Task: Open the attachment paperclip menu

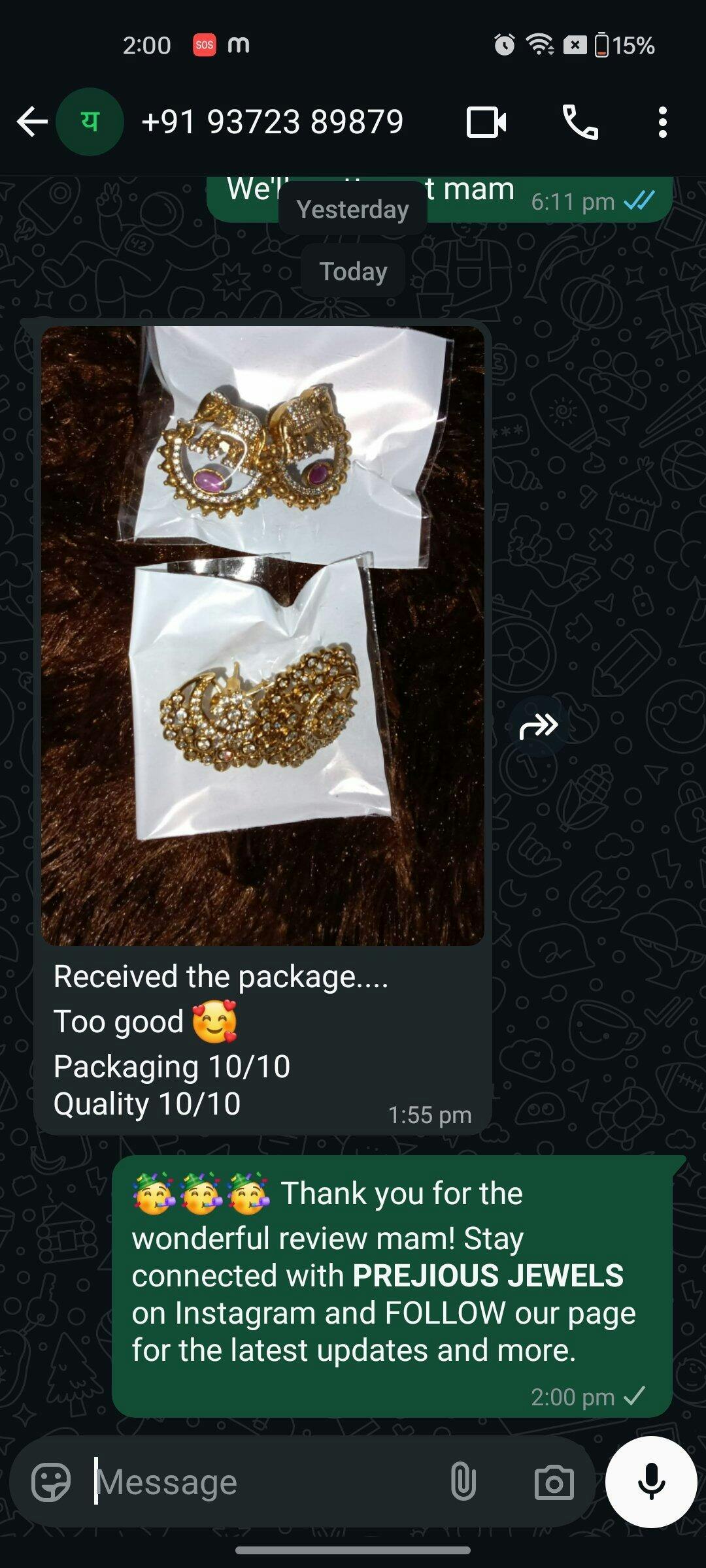Action: (x=463, y=1482)
